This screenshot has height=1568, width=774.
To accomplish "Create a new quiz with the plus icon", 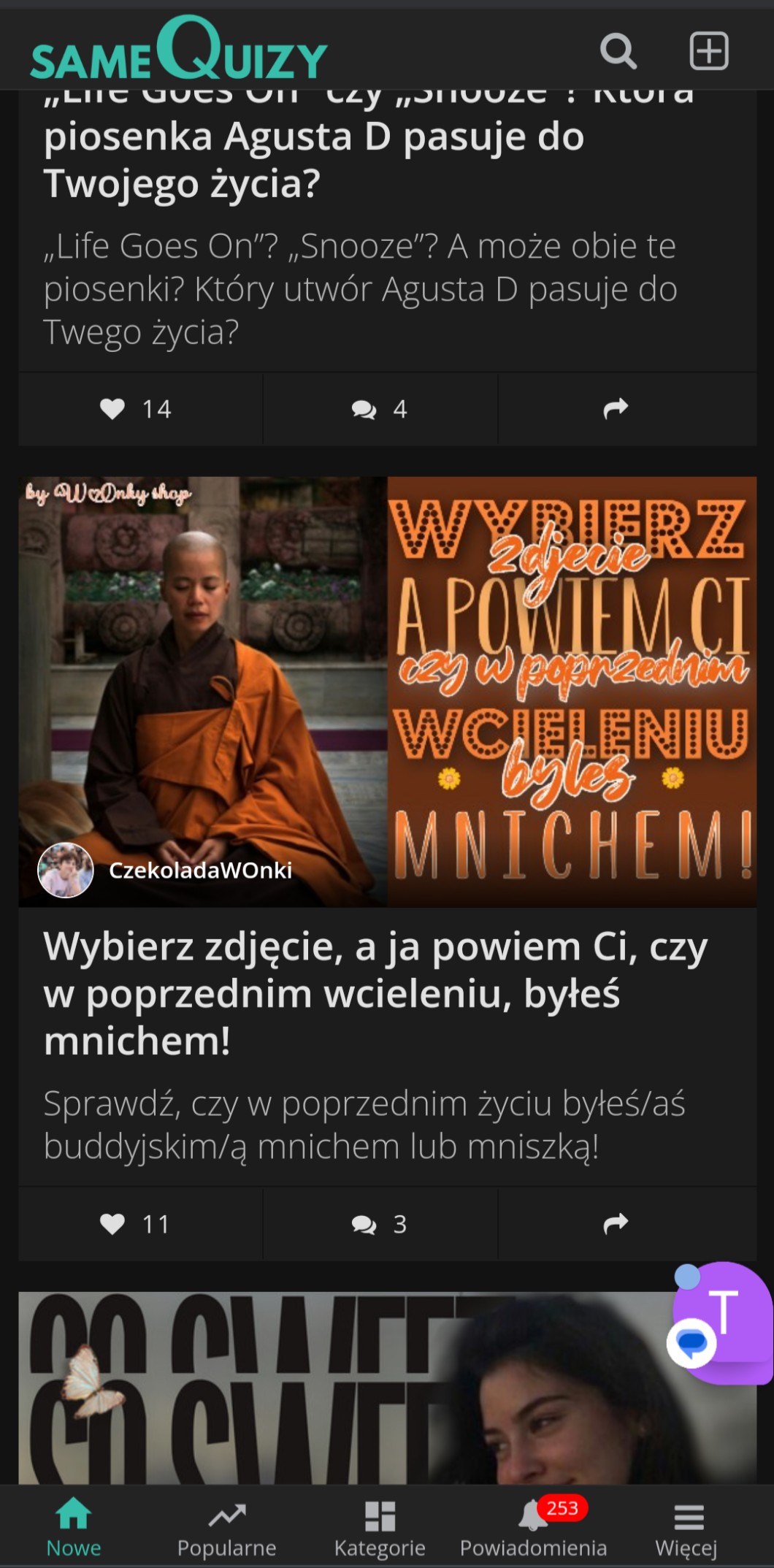I will 709,51.
